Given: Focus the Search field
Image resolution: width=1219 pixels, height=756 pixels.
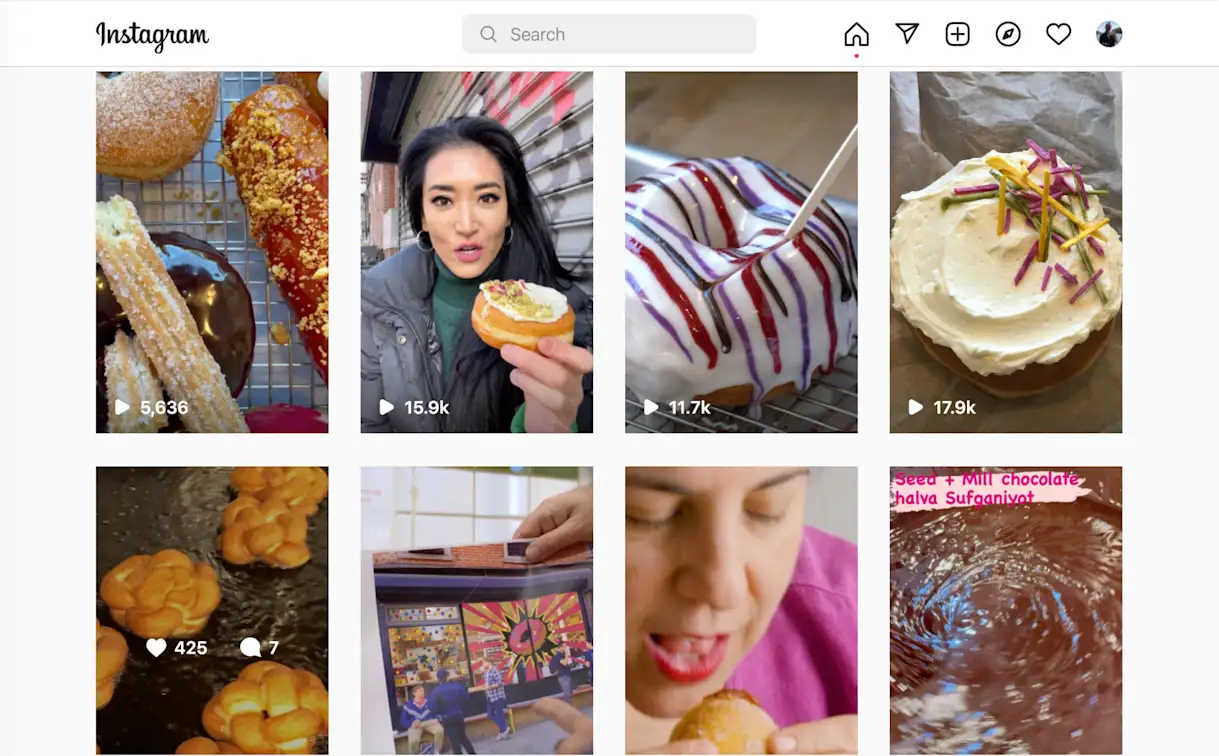Looking at the screenshot, I should [609, 35].
